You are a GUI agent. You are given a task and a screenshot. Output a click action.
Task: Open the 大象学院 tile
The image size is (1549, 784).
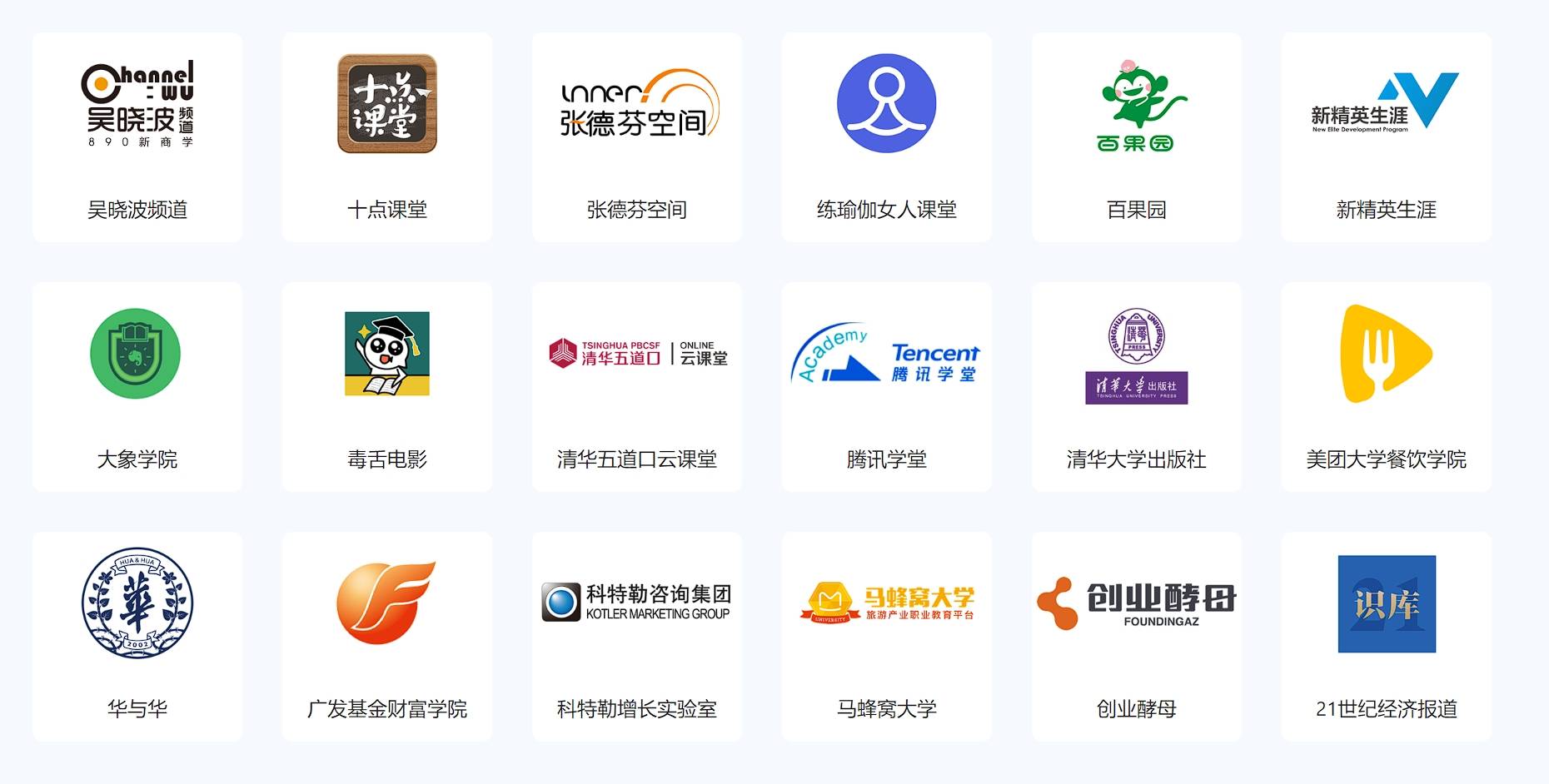137,387
